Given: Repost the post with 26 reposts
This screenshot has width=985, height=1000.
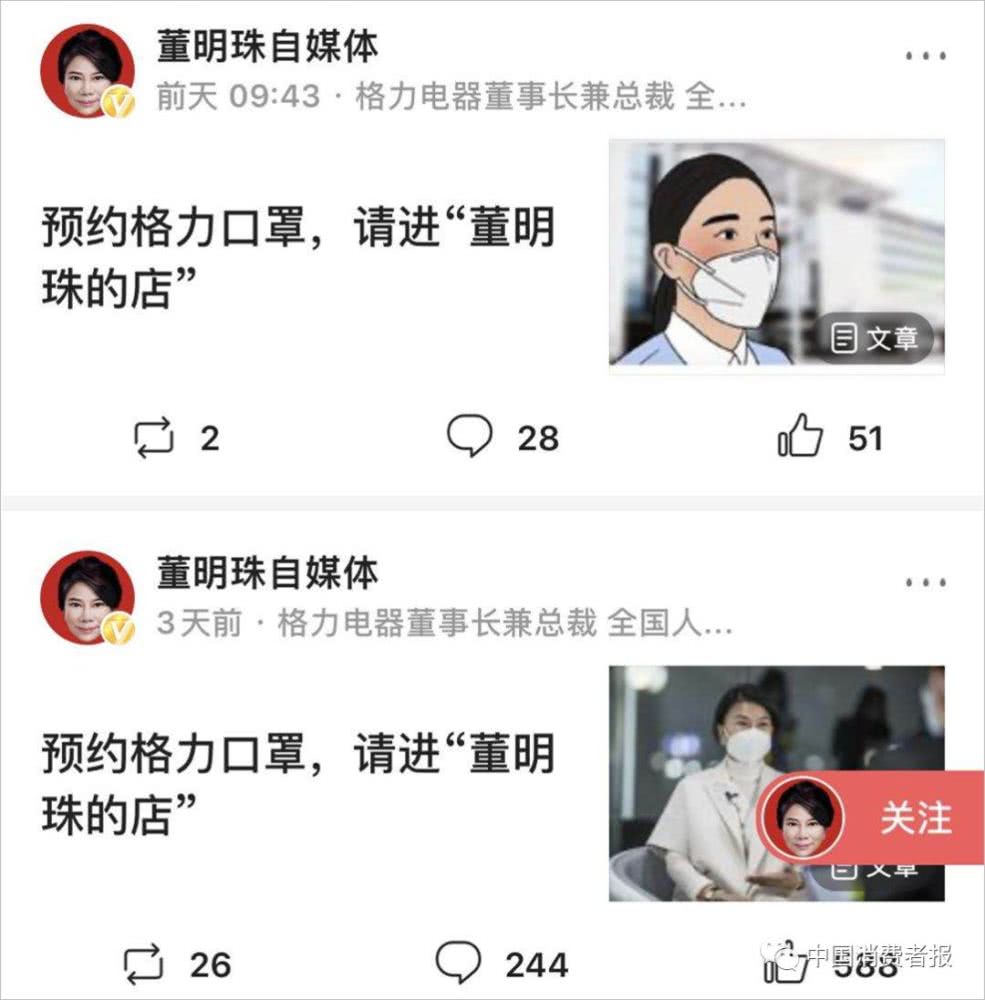Looking at the screenshot, I should tap(145, 964).
